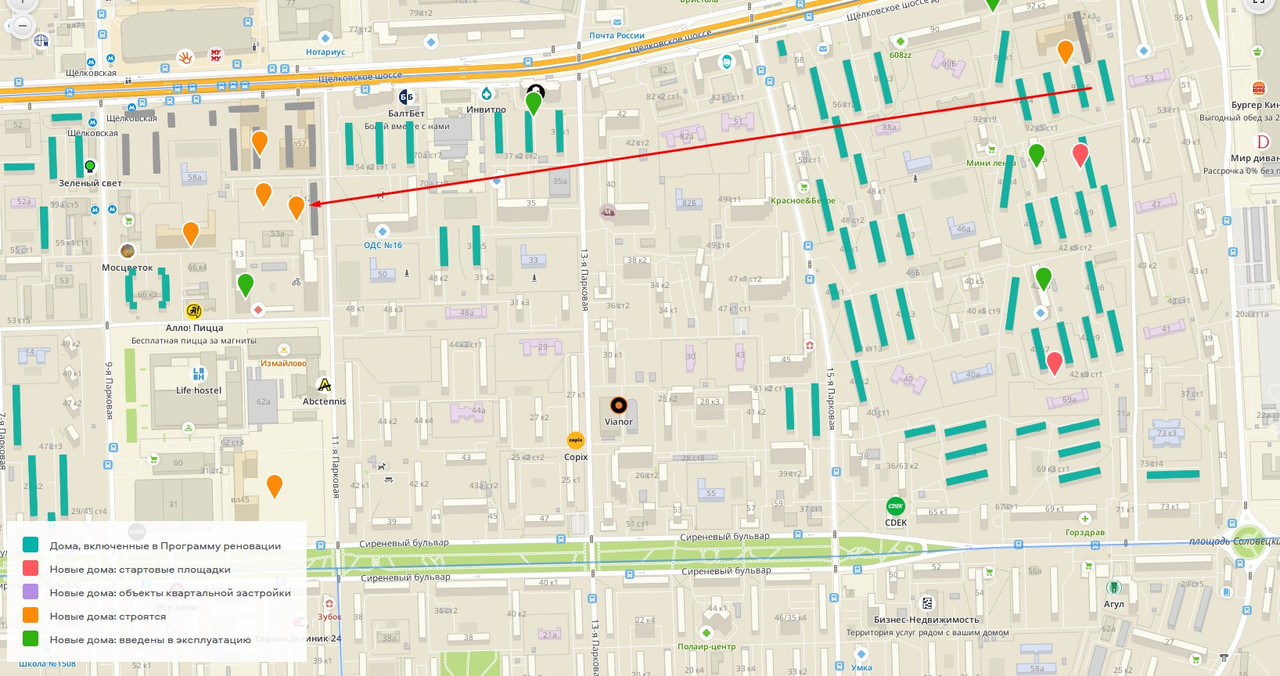The height and width of the screenshot is (676, 1280).
Task: Select the Алло! Пицца place icon
Action: coord(194,312)
